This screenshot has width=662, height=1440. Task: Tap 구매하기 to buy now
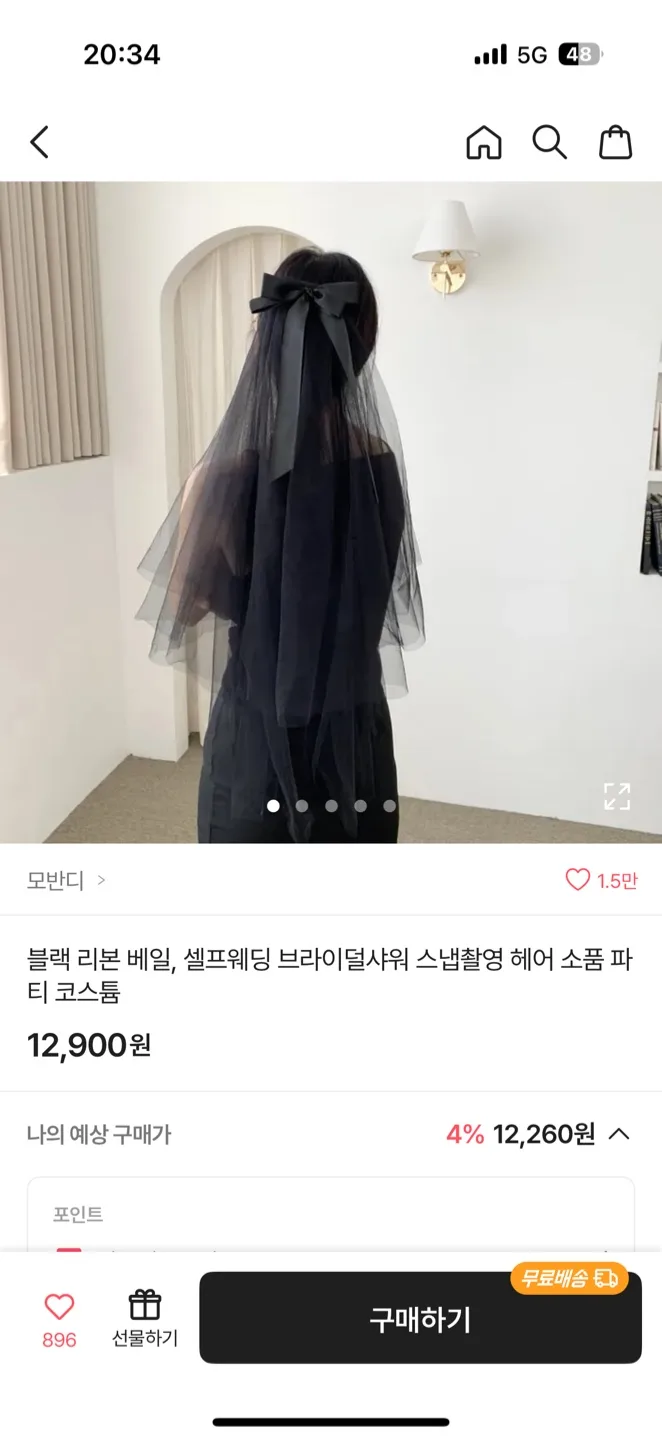[x=420, y=1319]
